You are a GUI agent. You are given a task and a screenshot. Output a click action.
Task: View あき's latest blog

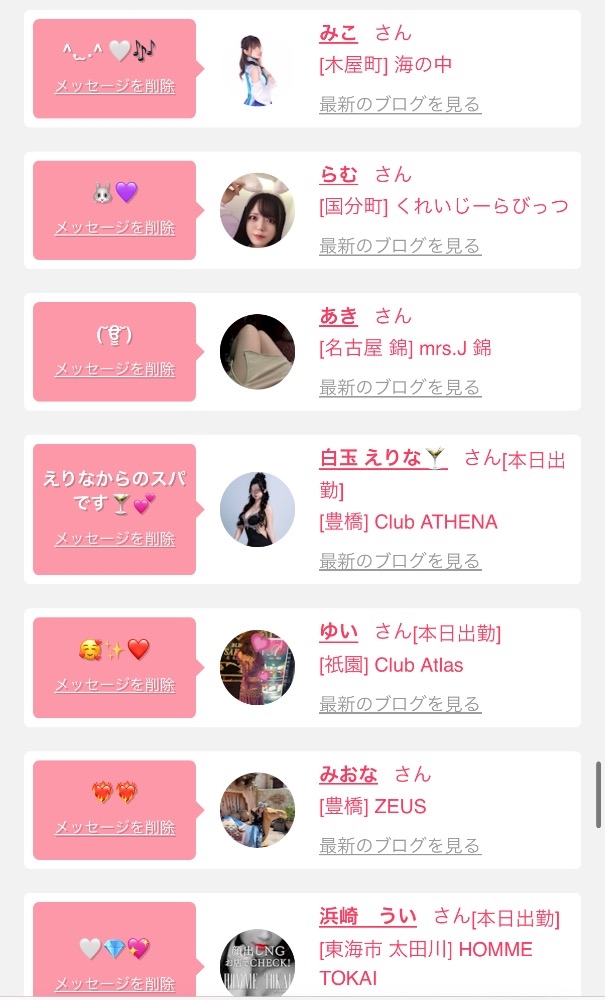(x=400, y=388)
